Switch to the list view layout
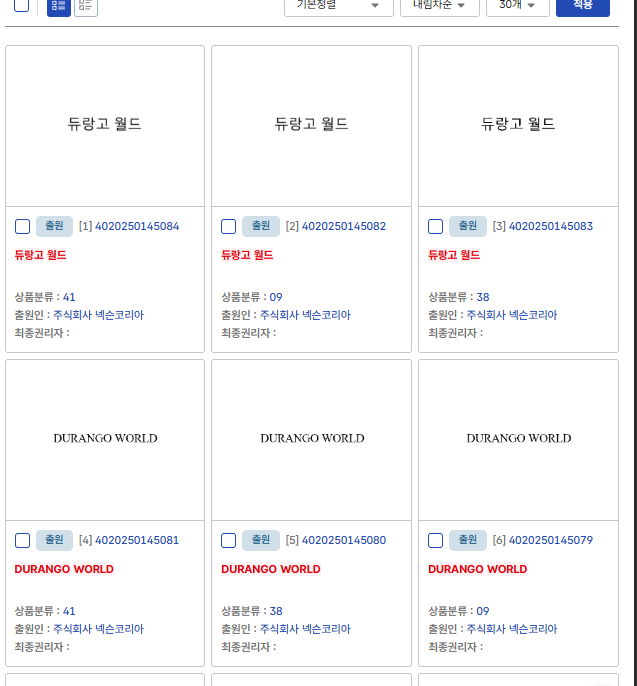637x686 pixels. point(86,6)
